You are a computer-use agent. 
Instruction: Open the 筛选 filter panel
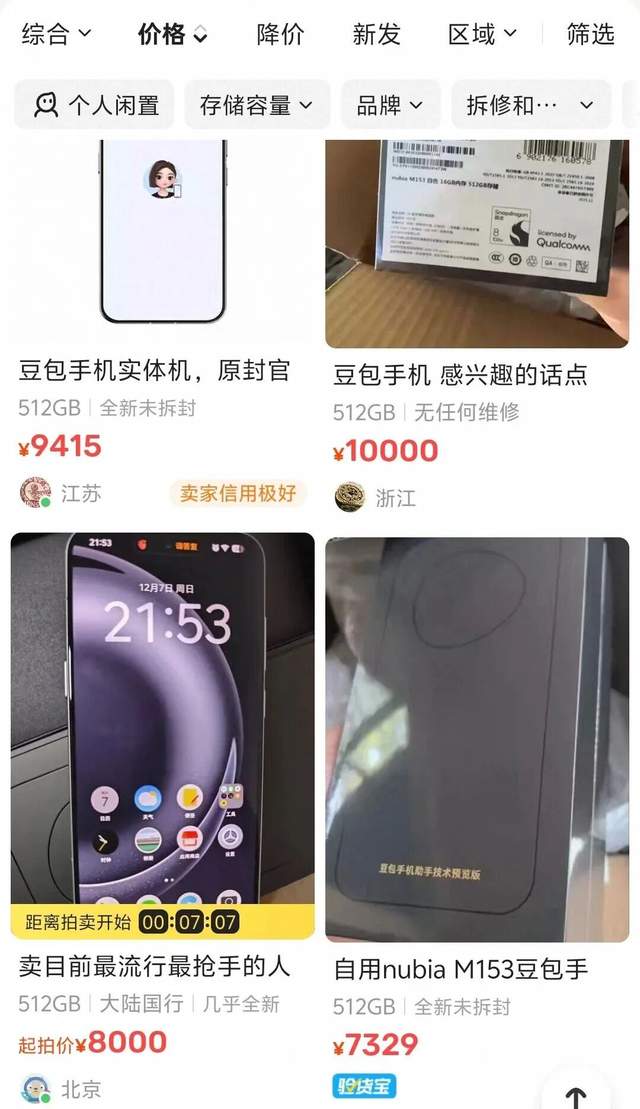click(590, 34)
